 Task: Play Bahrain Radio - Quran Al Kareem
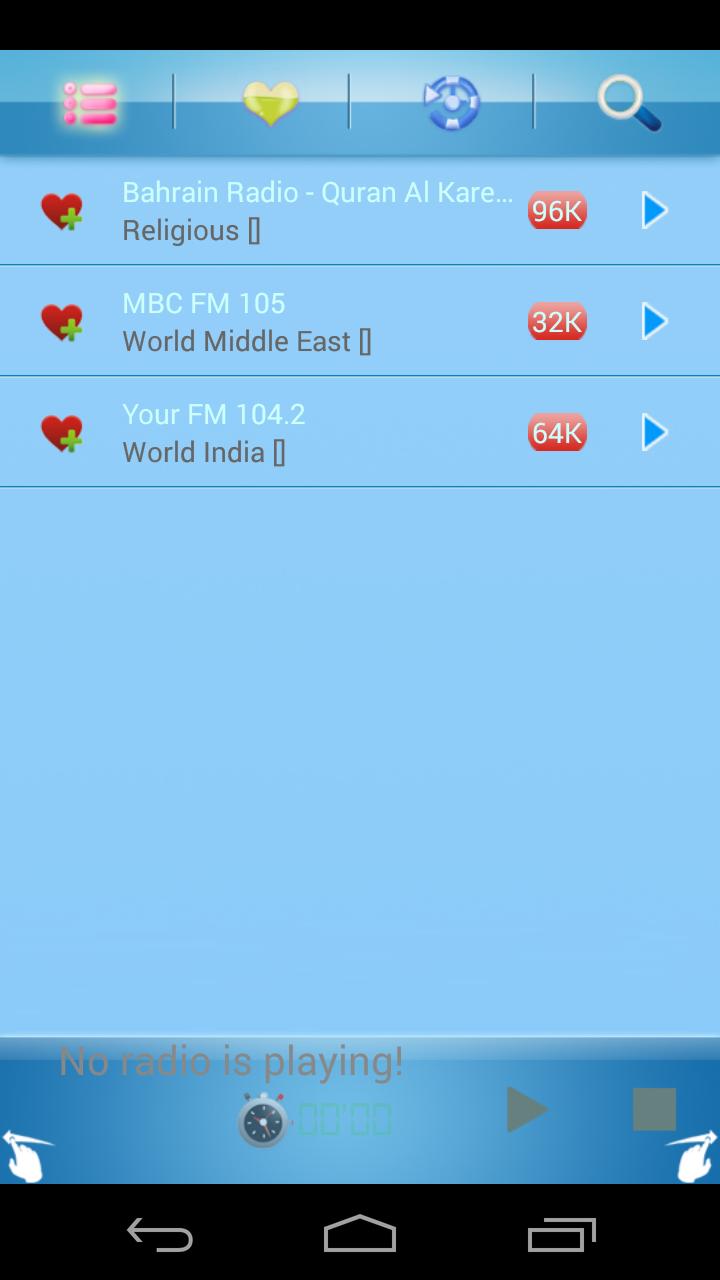tap(654, 211)
